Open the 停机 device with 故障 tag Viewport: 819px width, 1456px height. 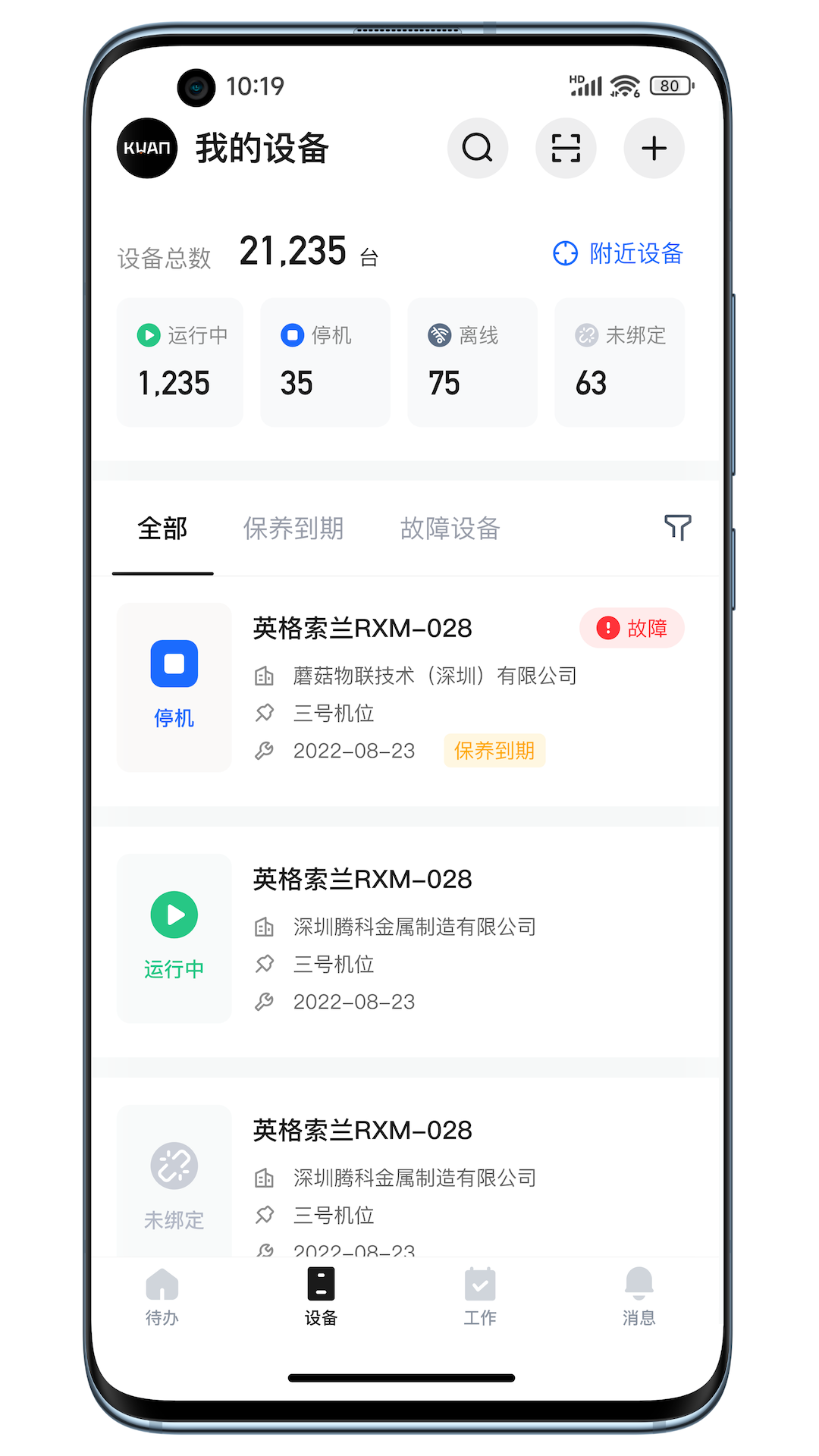pyautogui.click(x=409, y=689)
